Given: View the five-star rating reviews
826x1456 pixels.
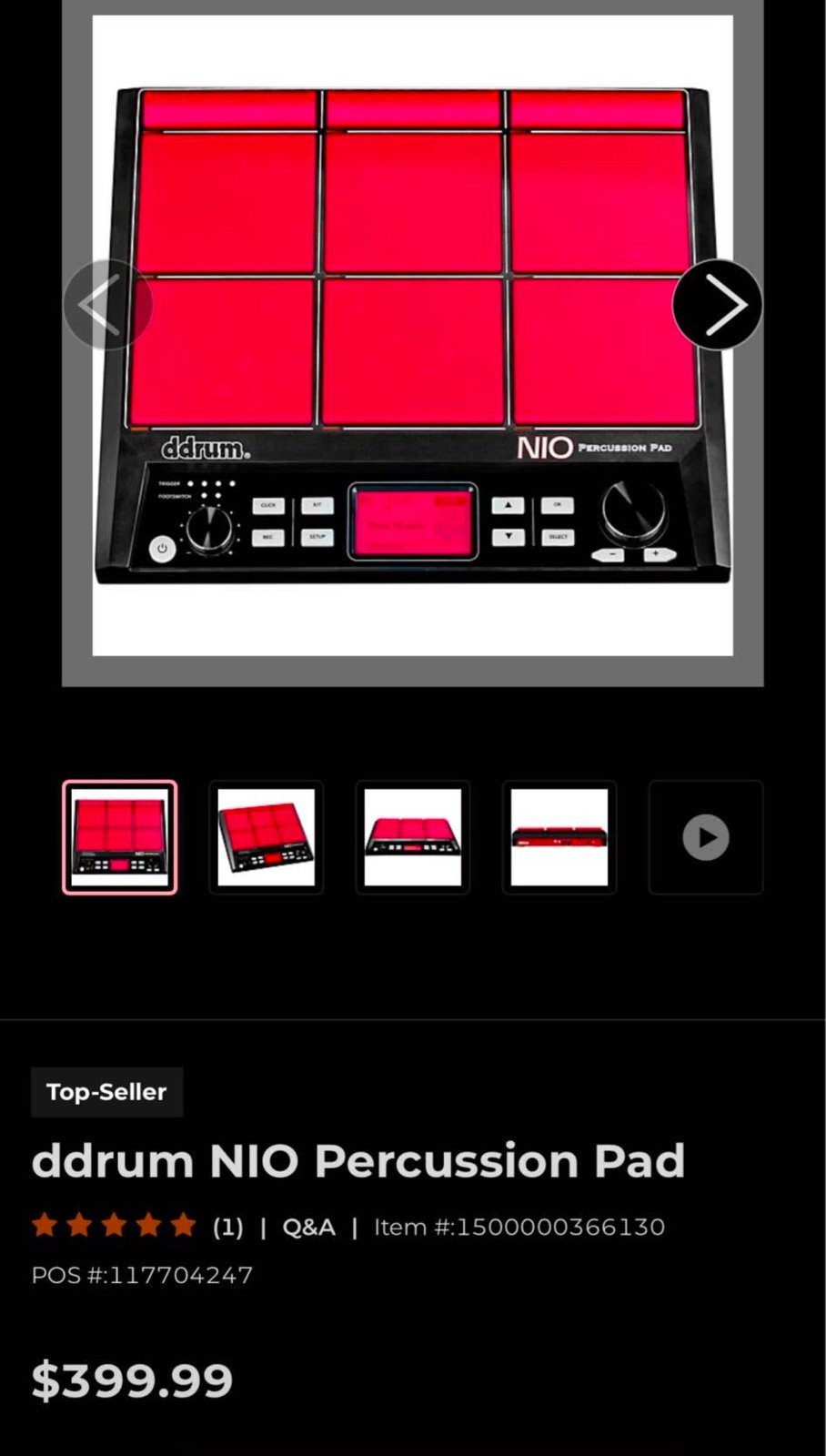Looking at the screenshot, I should 115,1226.
